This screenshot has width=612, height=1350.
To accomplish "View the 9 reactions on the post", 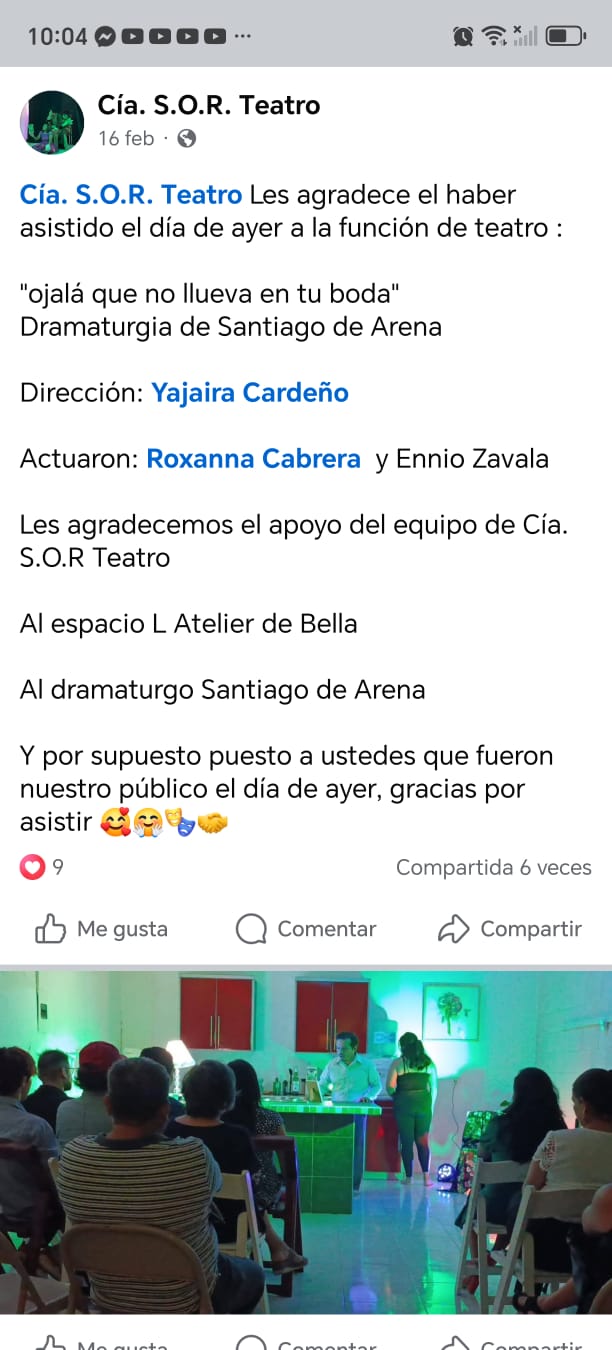I will point(42,867).
